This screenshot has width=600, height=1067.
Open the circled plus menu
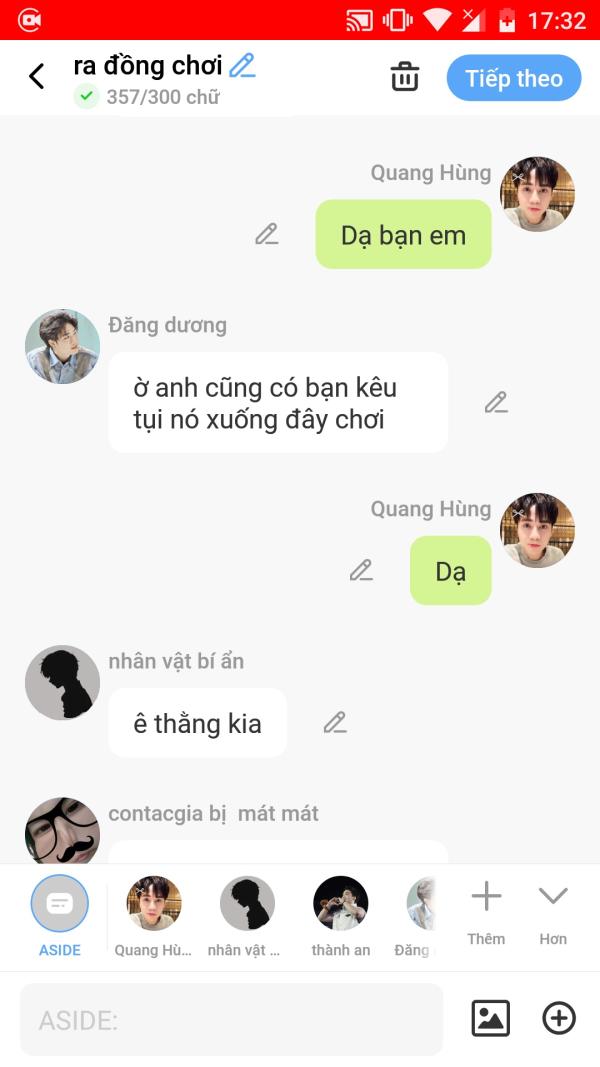(x=559, y=1018)
